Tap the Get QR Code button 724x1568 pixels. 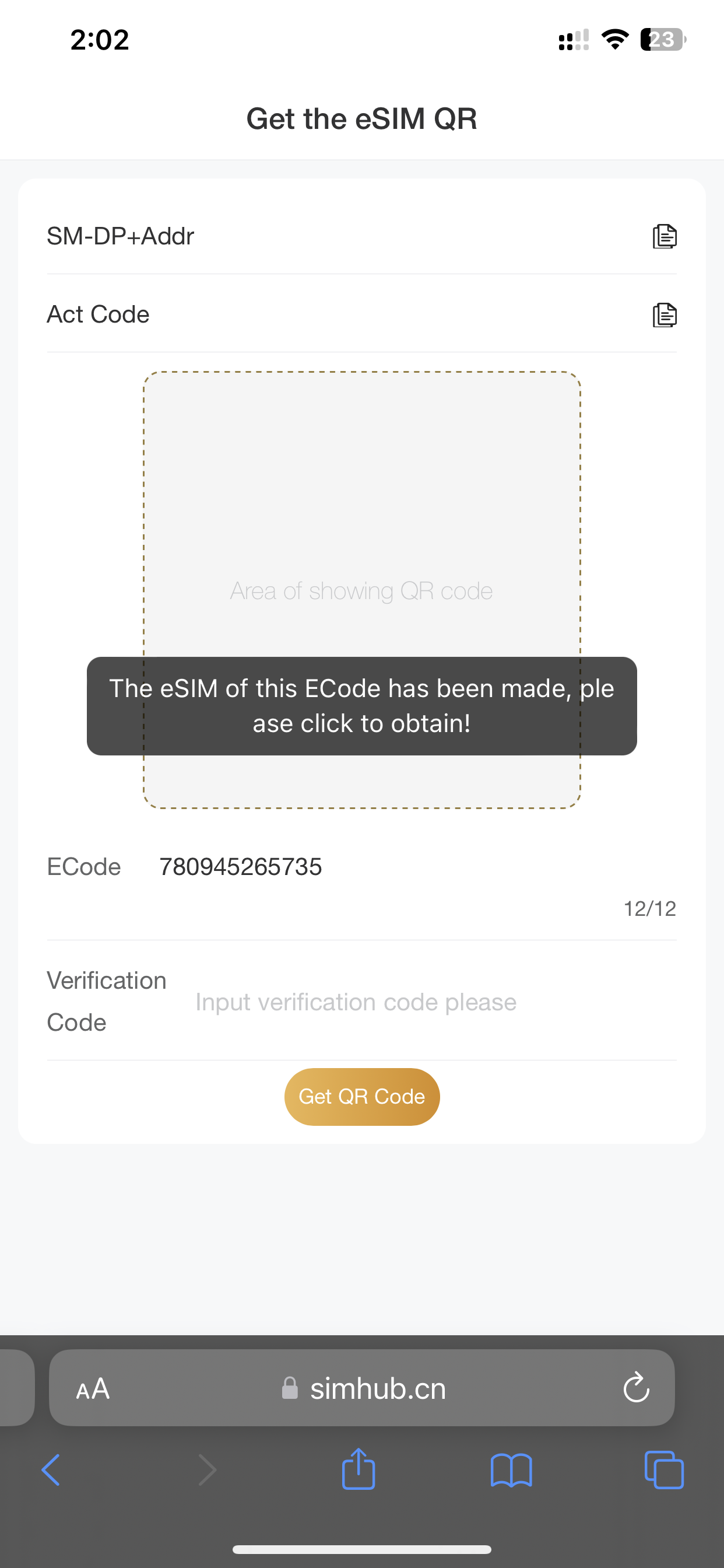coord(362,1097)
